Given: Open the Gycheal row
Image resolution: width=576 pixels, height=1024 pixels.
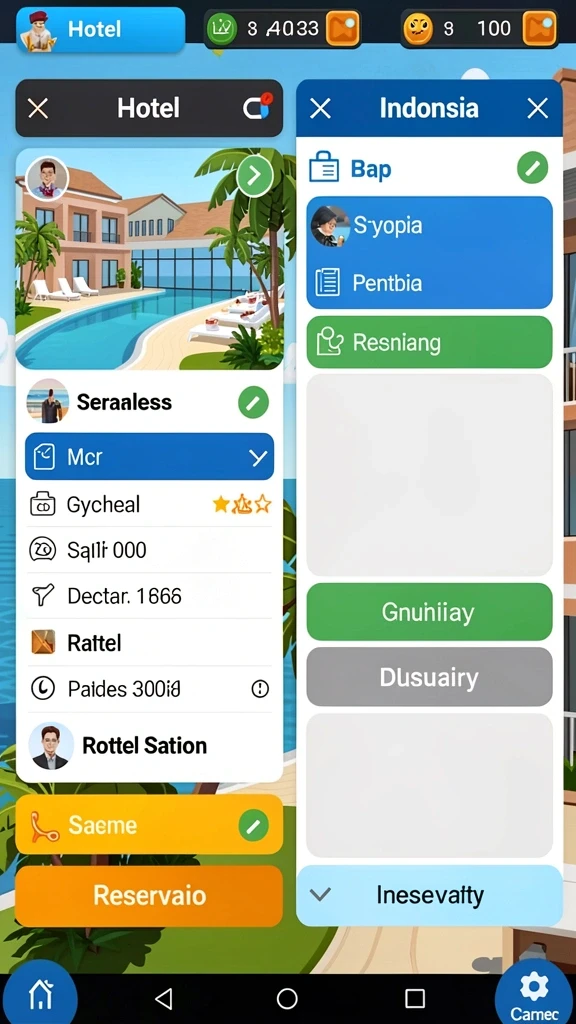Looking at the screenshot, I should [150, 504].
